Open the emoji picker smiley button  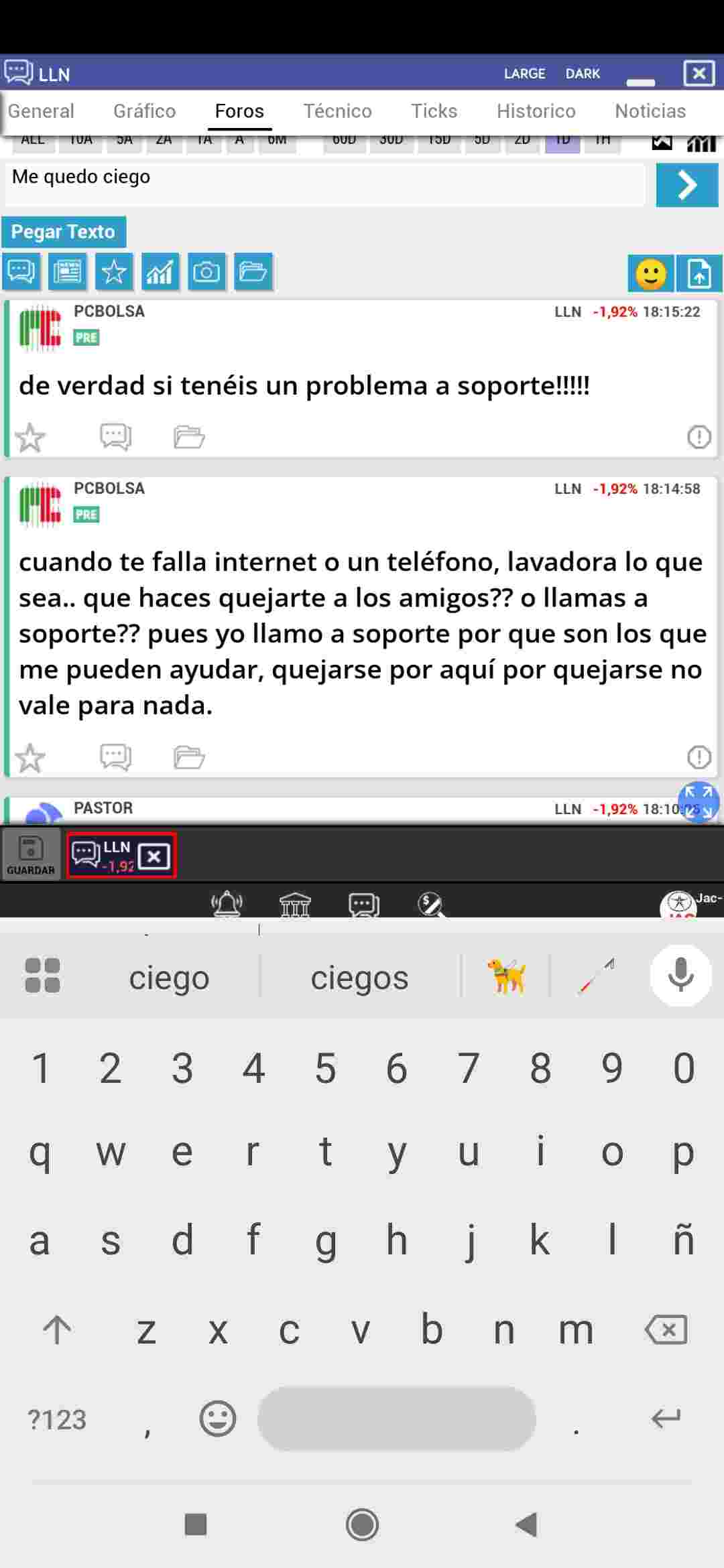pos(650,273)
